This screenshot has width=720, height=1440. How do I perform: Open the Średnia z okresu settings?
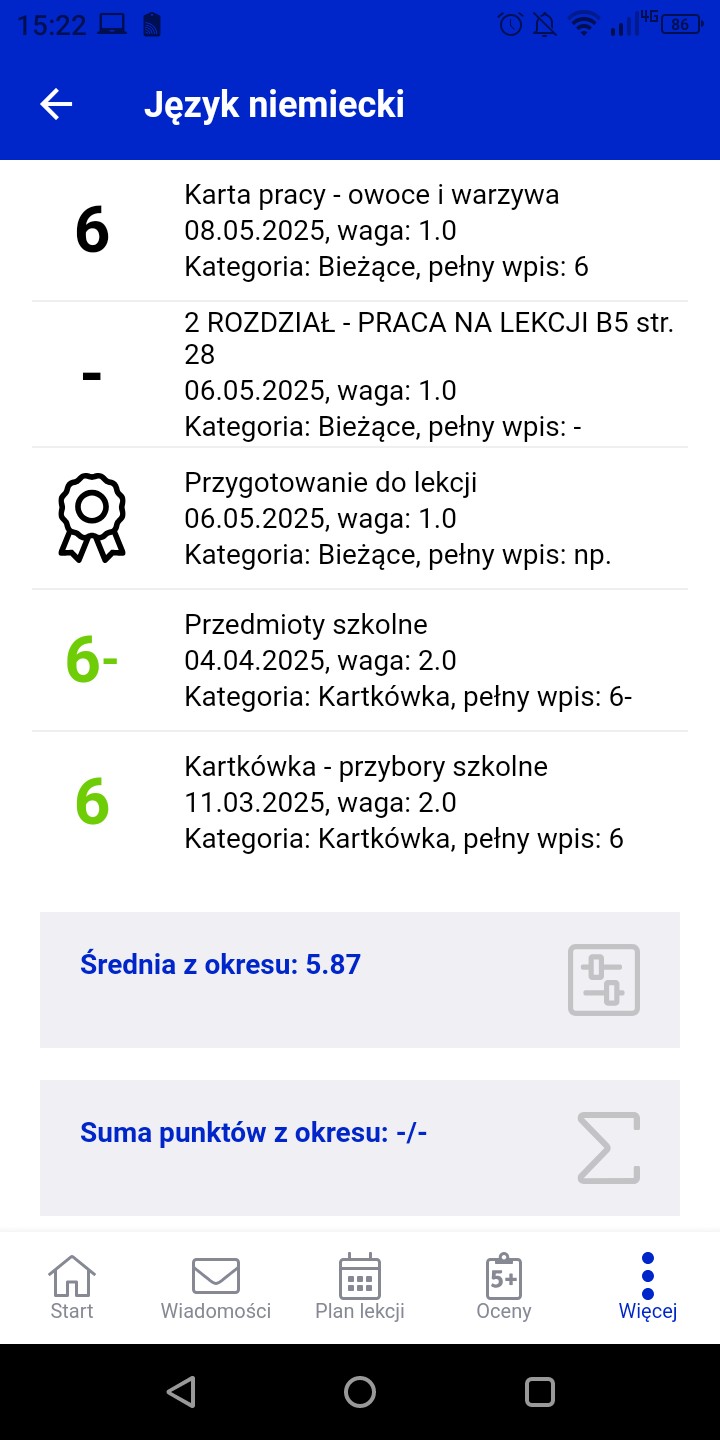603,980
